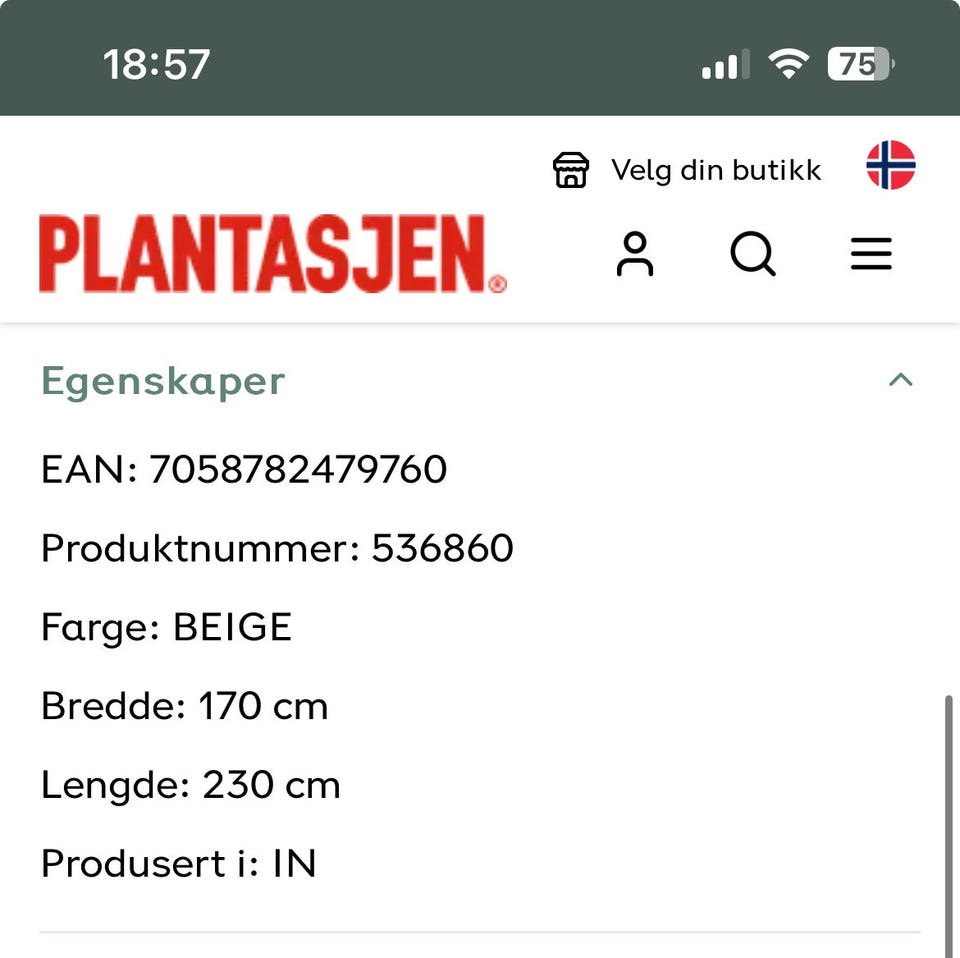Open the user account icon
The image size is (960, 958).
(634, 254)
